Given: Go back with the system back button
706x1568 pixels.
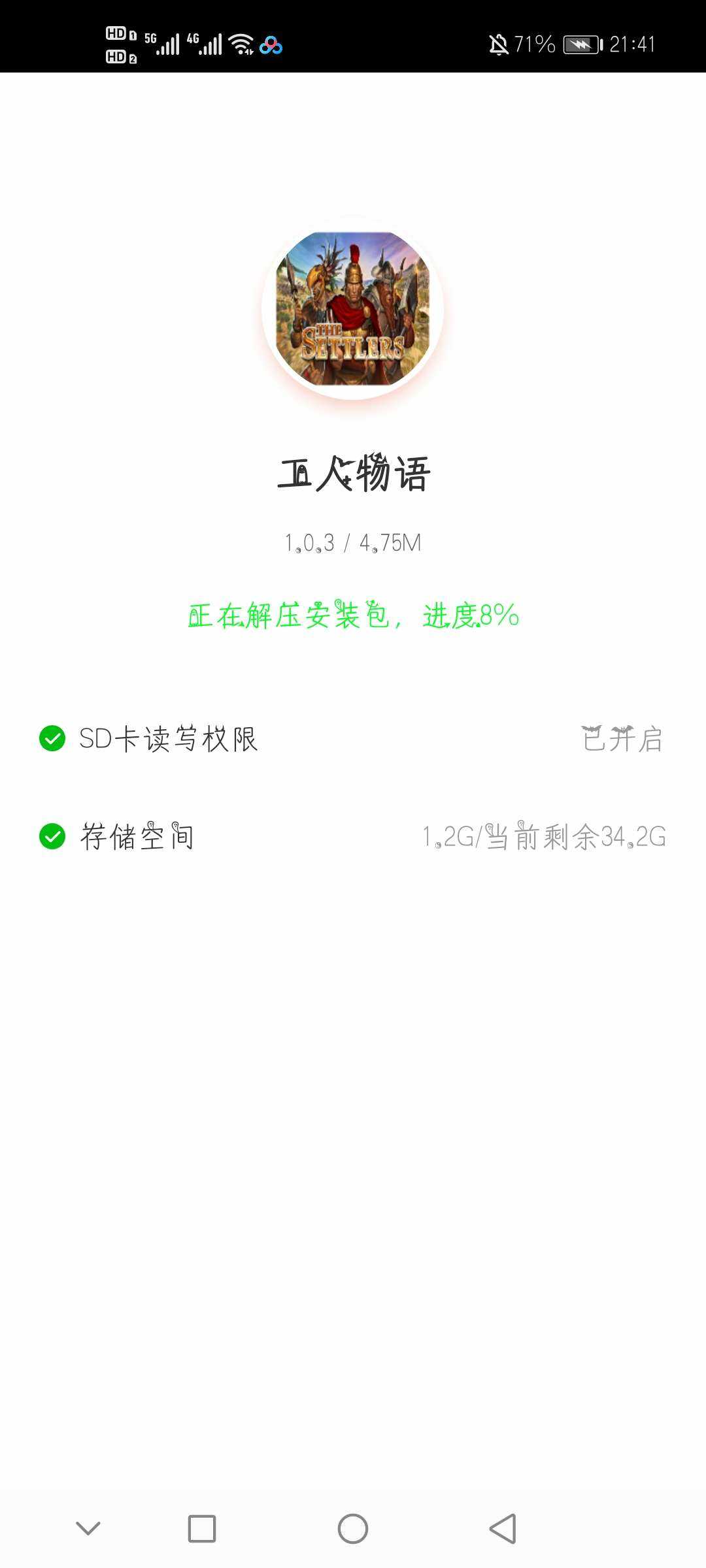Looking at the screenshot, I should [x=503, y=1529].
